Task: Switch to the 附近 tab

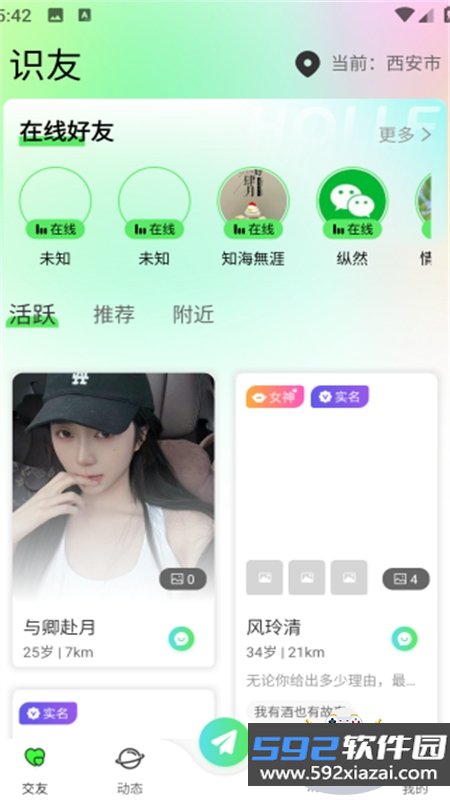Action: pos(193,314)
